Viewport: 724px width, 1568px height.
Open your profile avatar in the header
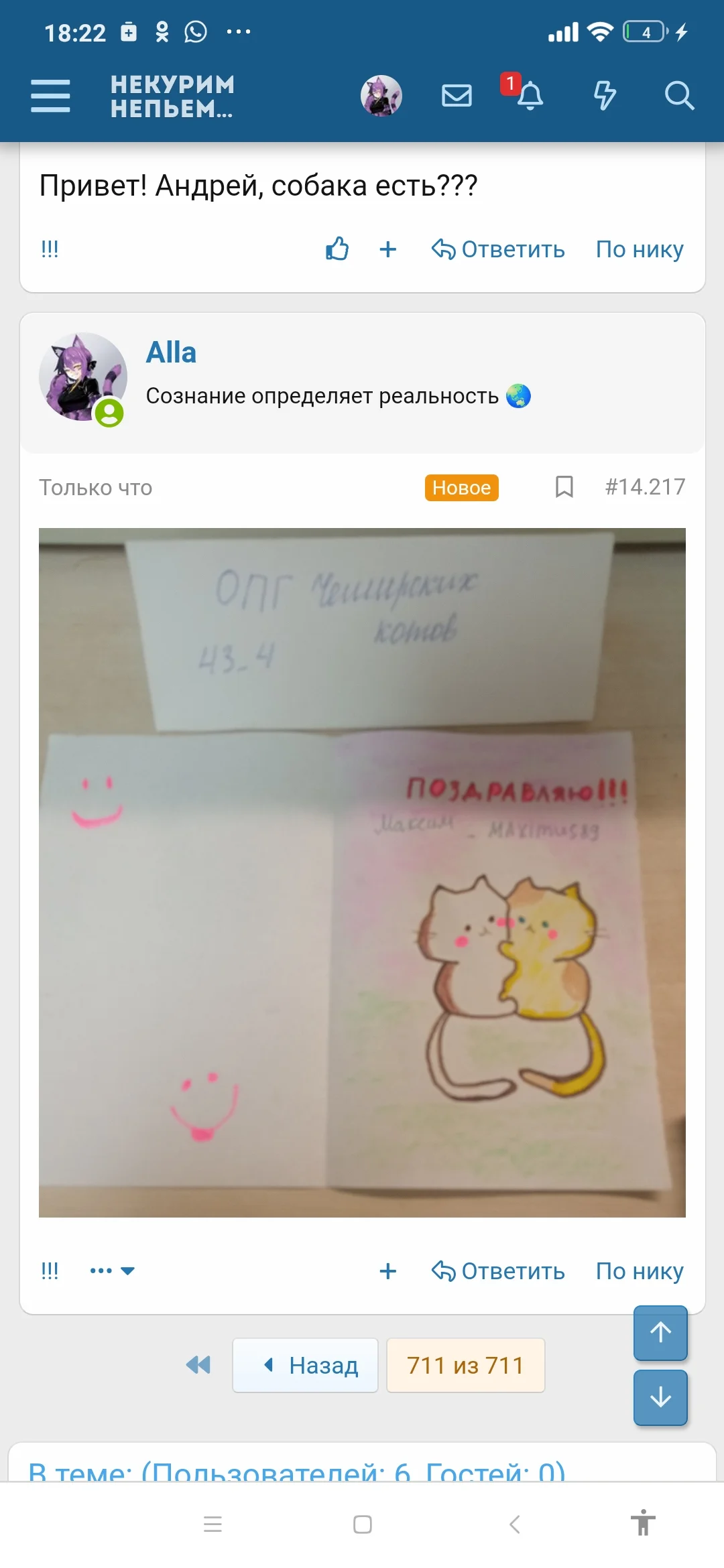[382, 96]
